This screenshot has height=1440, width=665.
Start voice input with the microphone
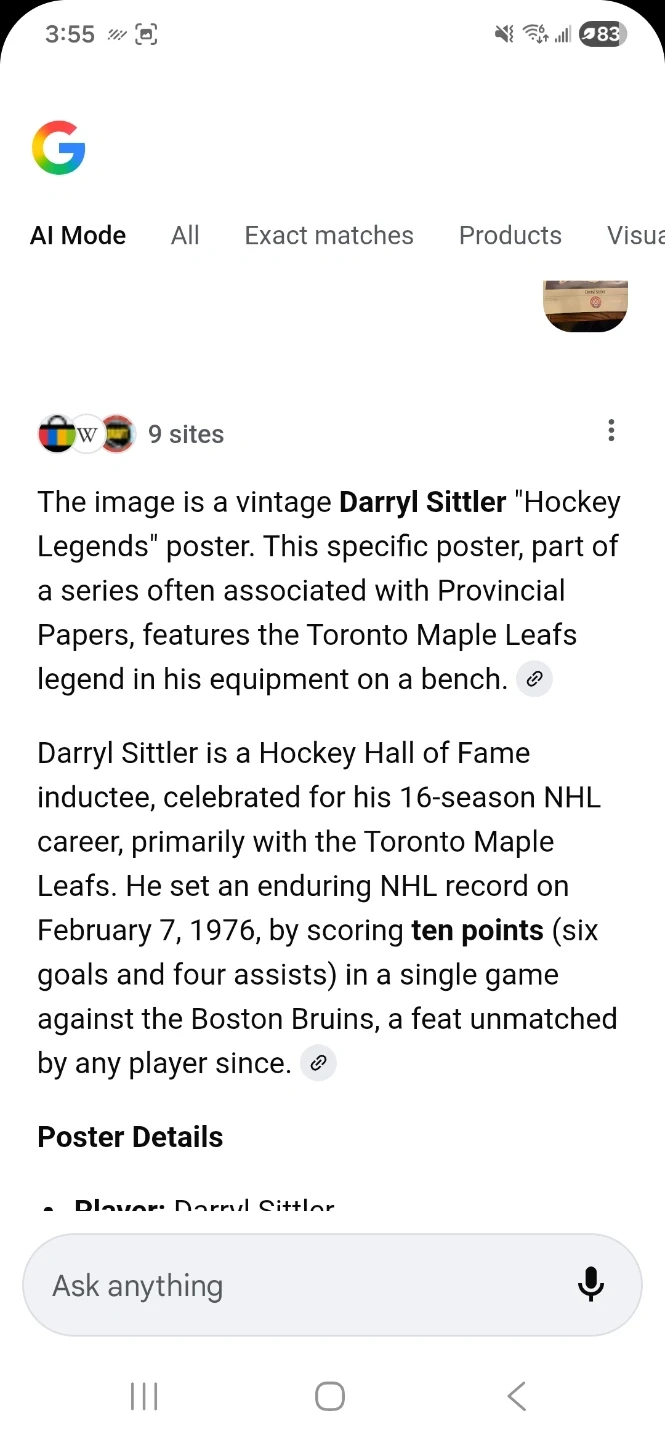(x=591, y=1285)
